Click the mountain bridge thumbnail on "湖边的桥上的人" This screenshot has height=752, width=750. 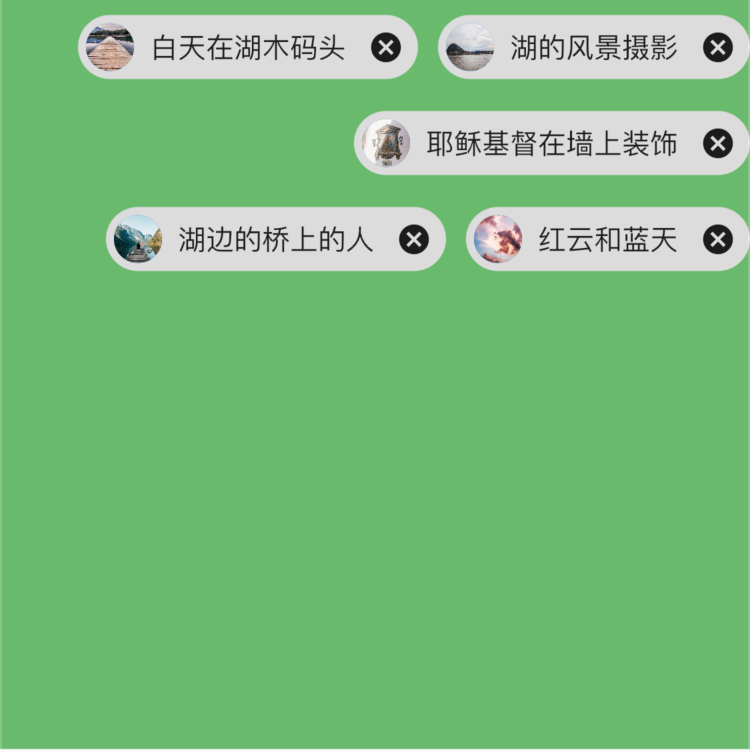pyautogui.click(x=139, y=239)
